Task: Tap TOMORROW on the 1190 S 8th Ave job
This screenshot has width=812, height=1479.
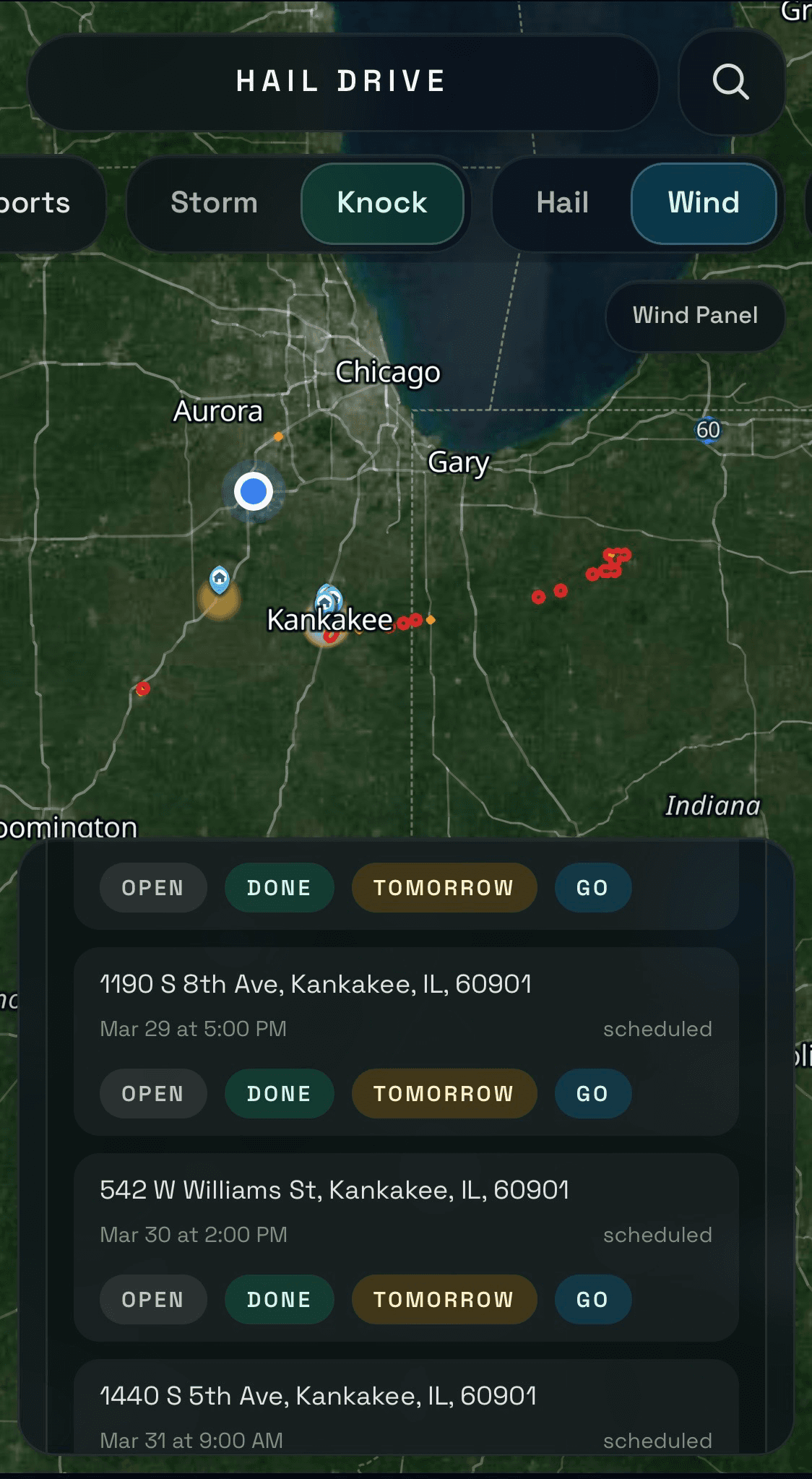Action: coord(444,1093)
